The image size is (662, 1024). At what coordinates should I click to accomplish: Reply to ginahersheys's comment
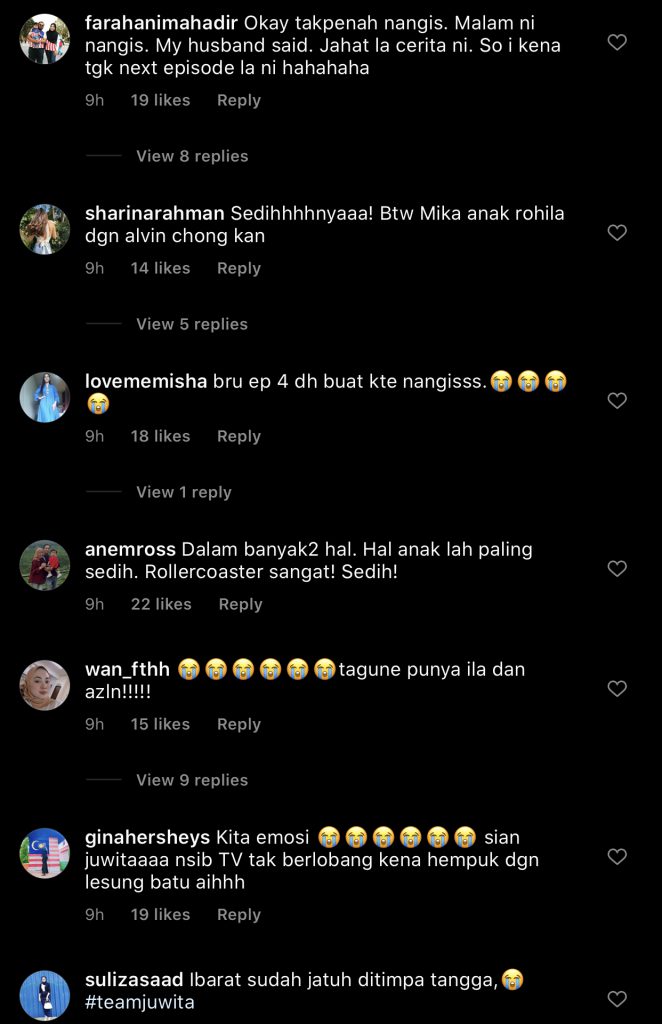(238, 914)
